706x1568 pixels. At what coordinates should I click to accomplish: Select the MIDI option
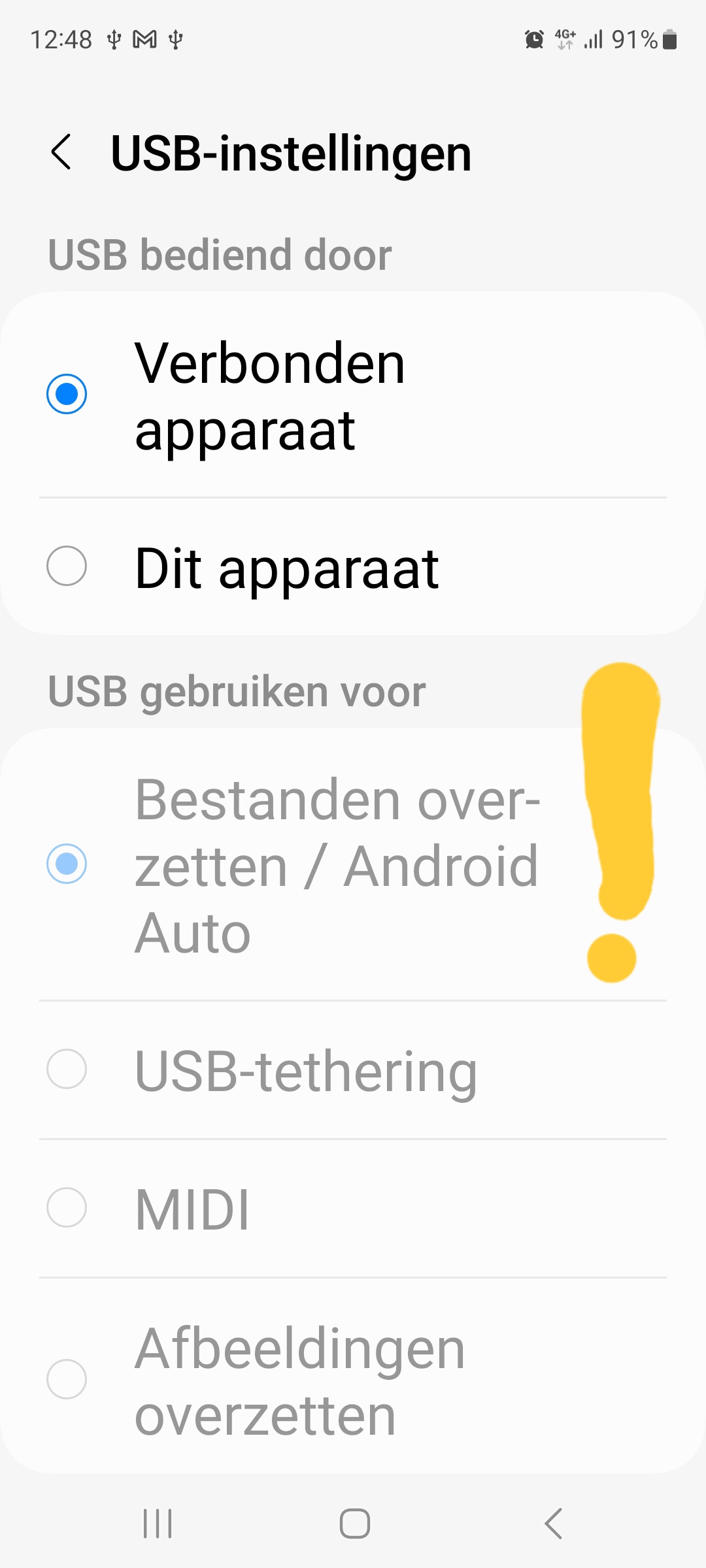(353, 1209)
